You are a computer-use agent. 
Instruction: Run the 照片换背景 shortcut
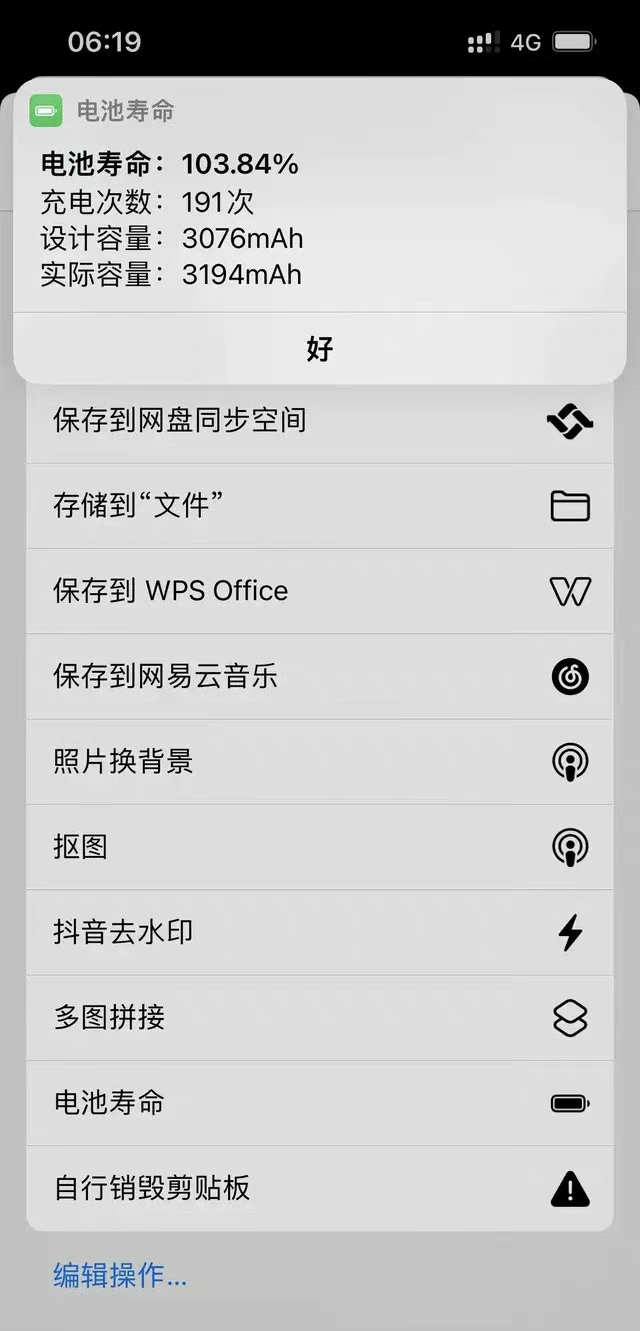click(320, 762)
